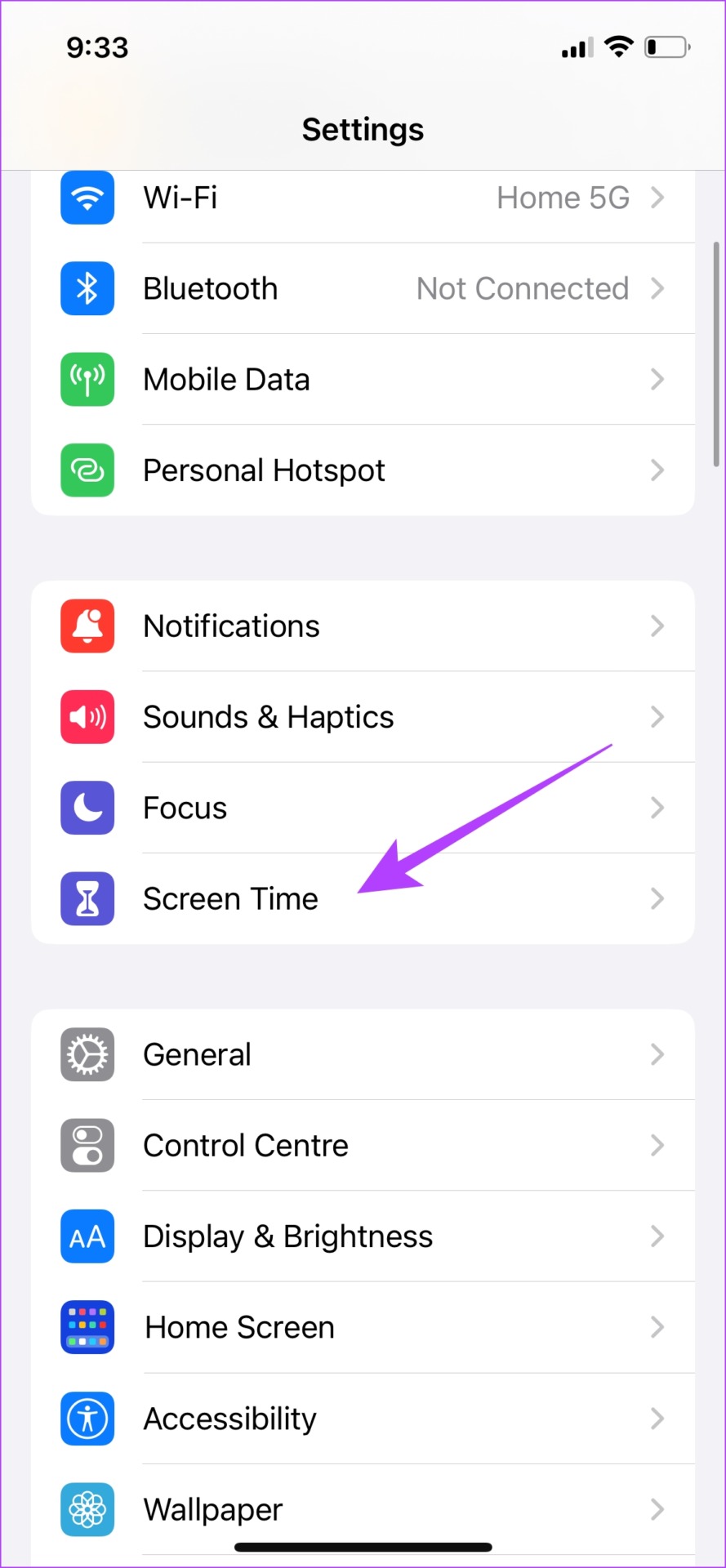Open Wallpaper settings

(x=363, y=1509)
